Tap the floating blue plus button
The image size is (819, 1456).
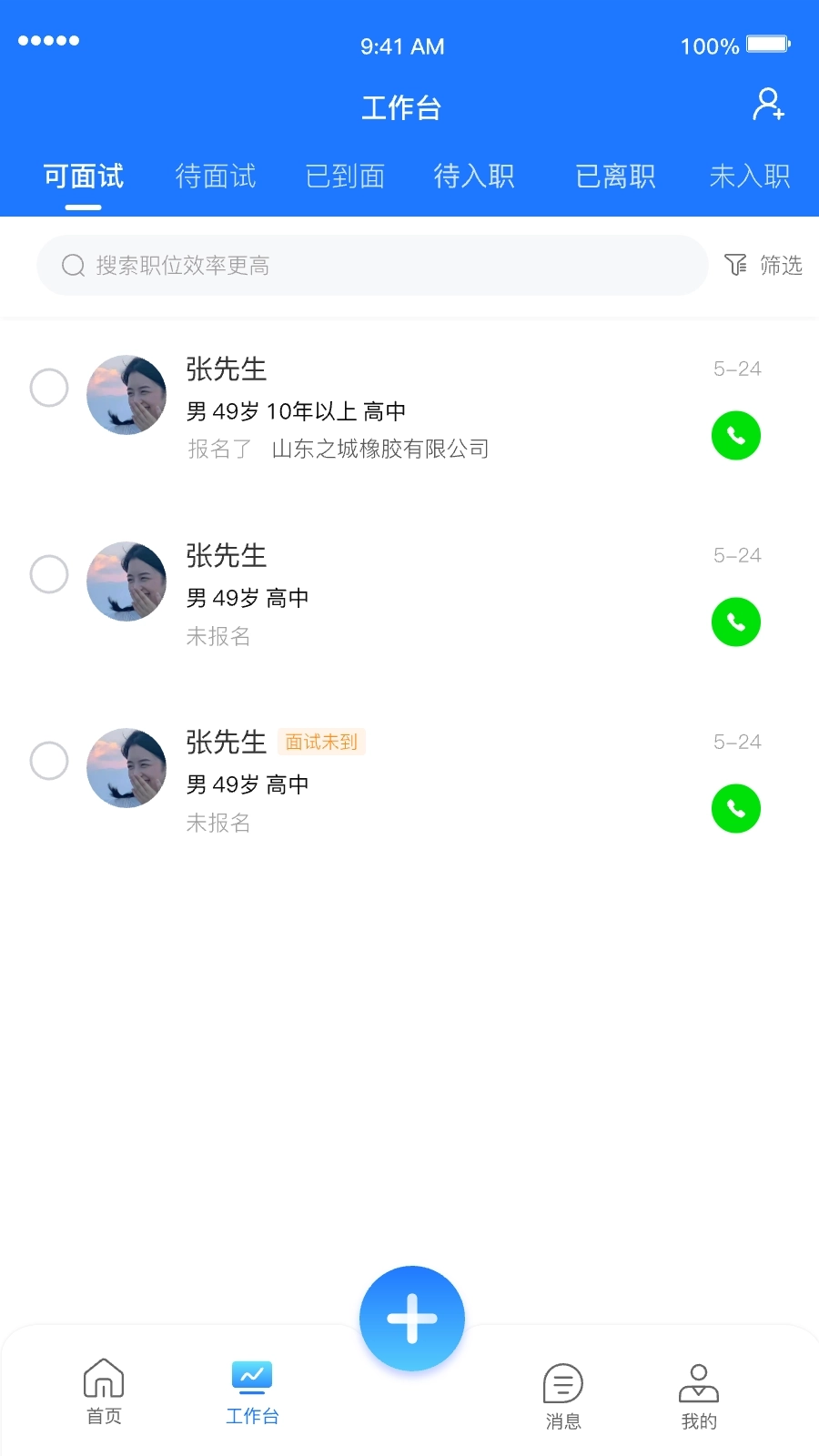[411, 1318]
